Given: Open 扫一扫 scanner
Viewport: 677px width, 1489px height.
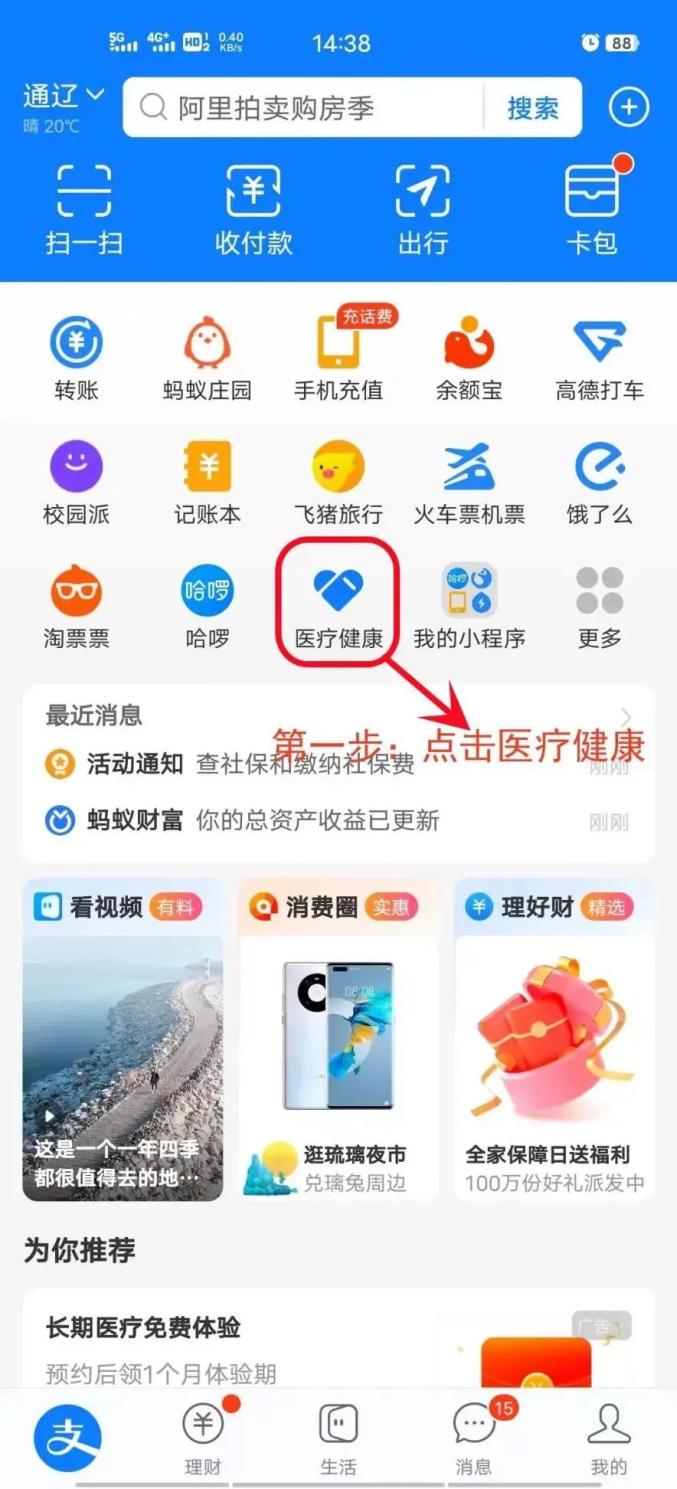Looking at the screenshot, I should coord(84,208).
